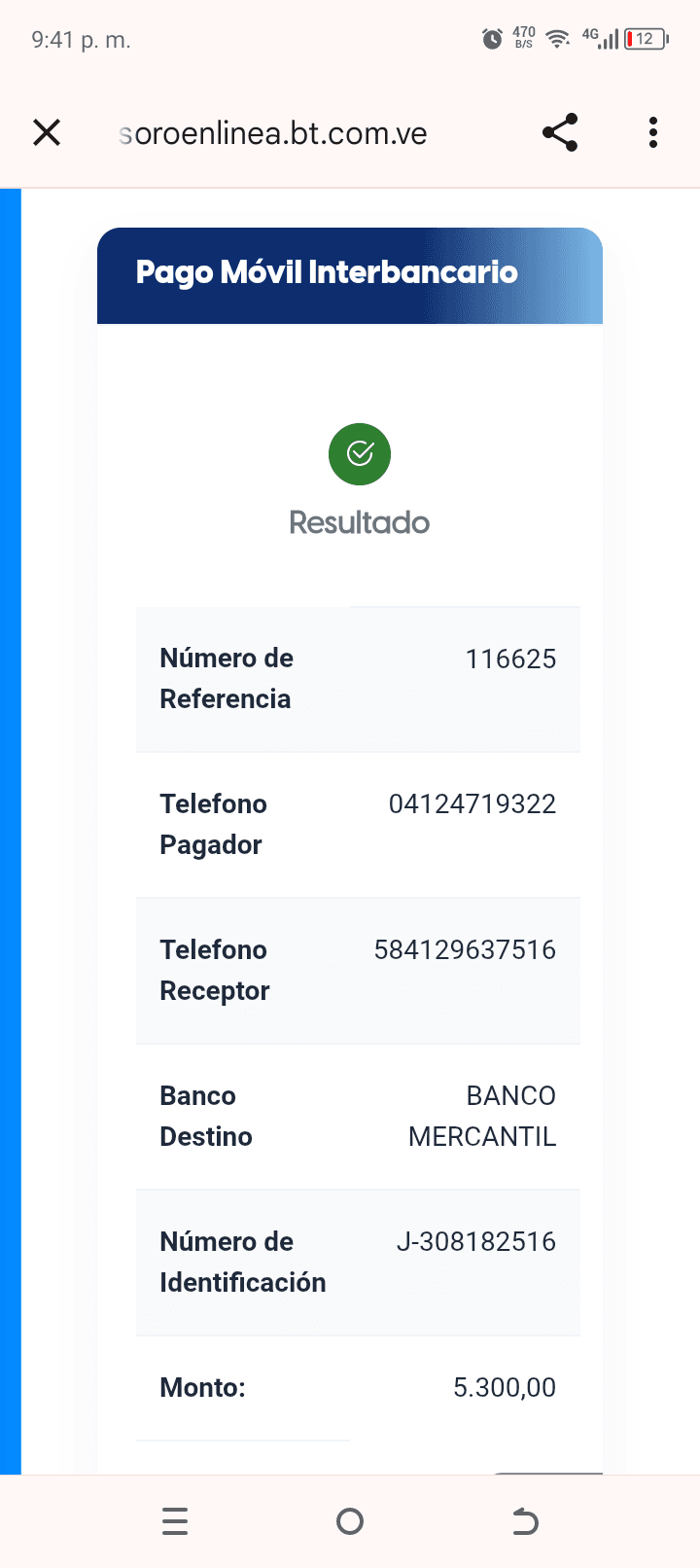The height and width of the screenshot is (1568, 700).
Task: Tap the system recent apps button
Action: pyautogui.click(x=175, y=1521)
